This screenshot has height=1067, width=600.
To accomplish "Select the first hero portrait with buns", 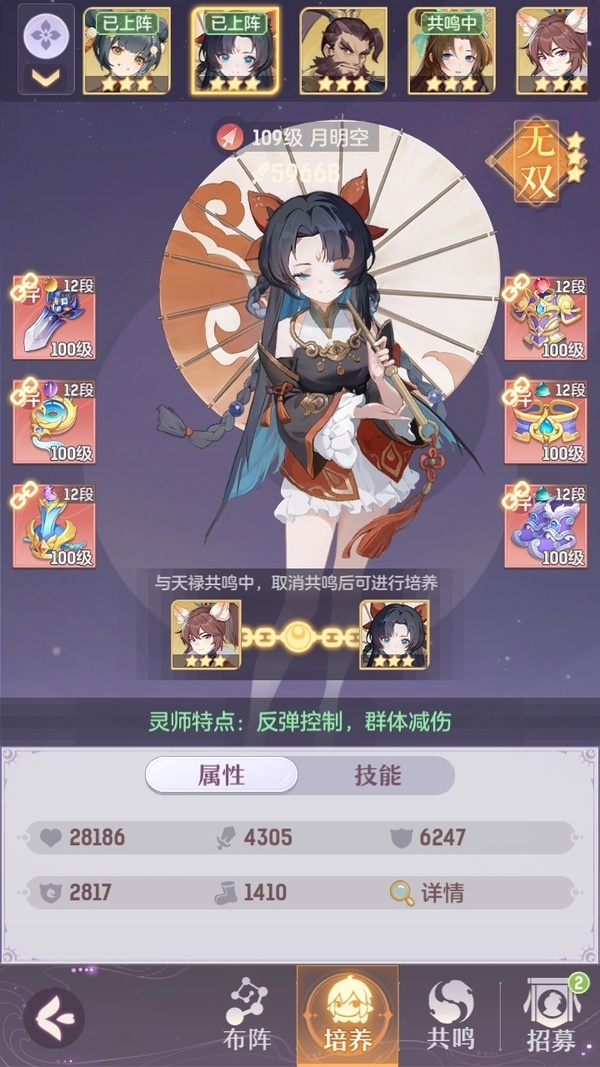I will [x=127, y=51].
